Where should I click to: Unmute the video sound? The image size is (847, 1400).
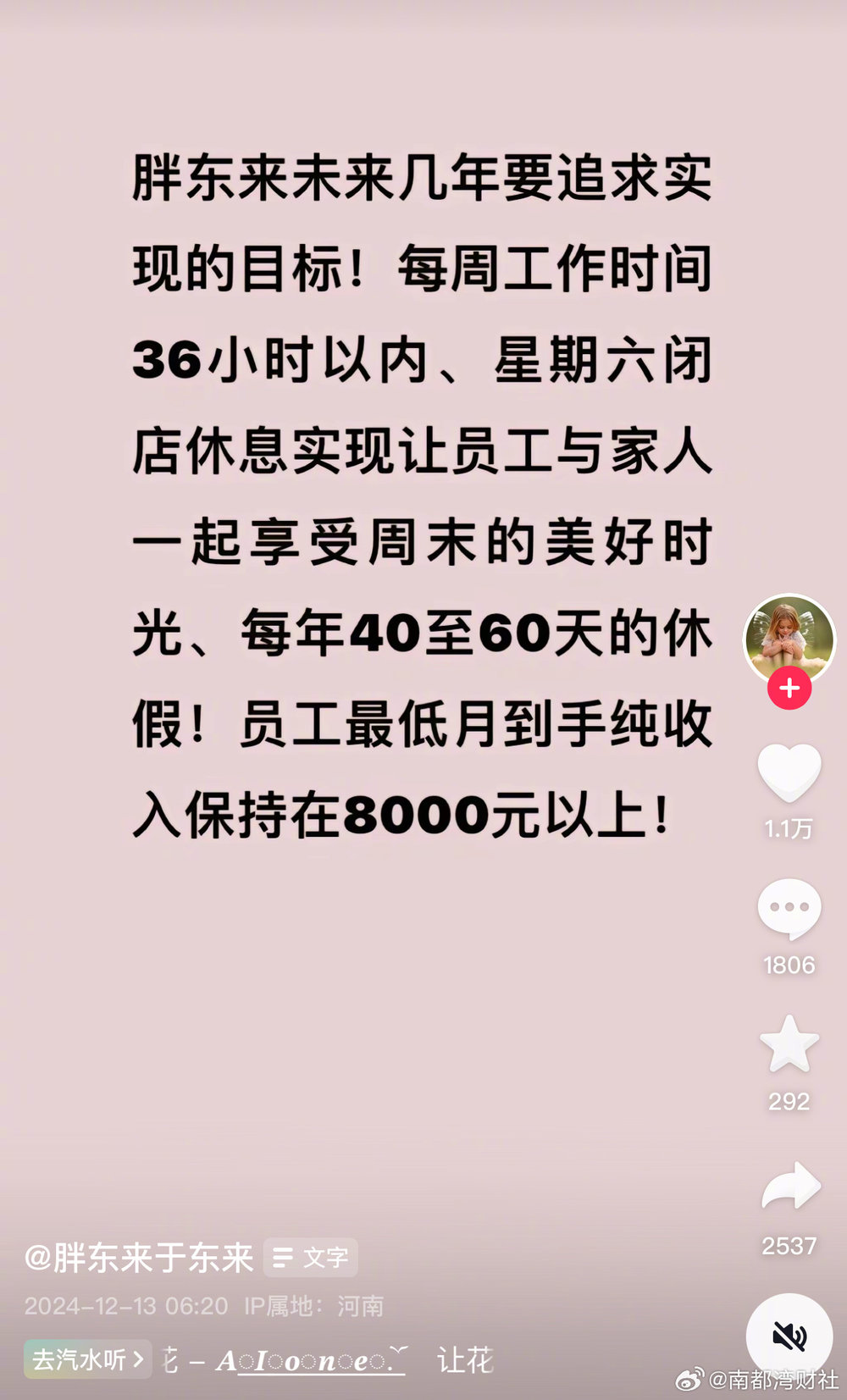[789, 1336]
